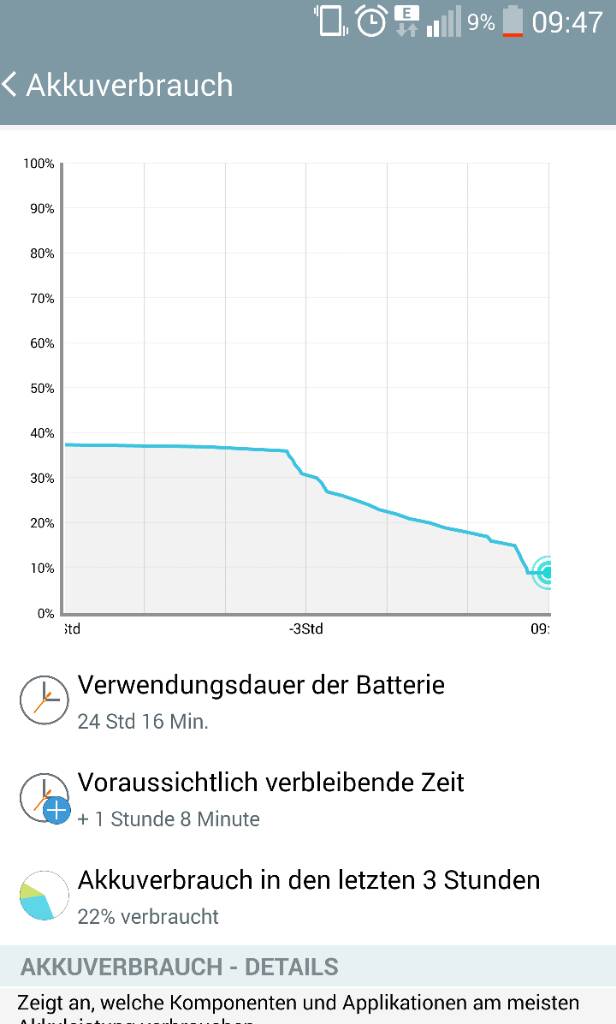
Task: Go back from Akkuverbrauch screen
Action: click(x=9, y=85)
